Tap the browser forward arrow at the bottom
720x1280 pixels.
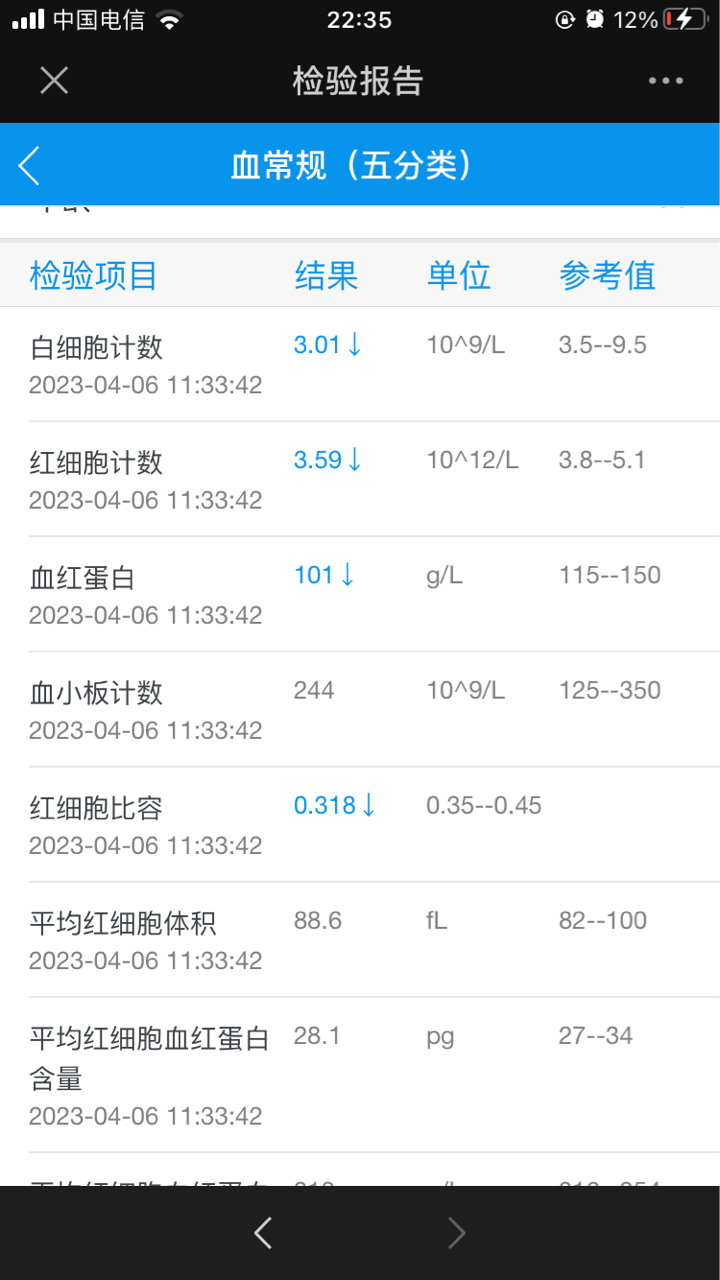click(x=456, y=1233)
